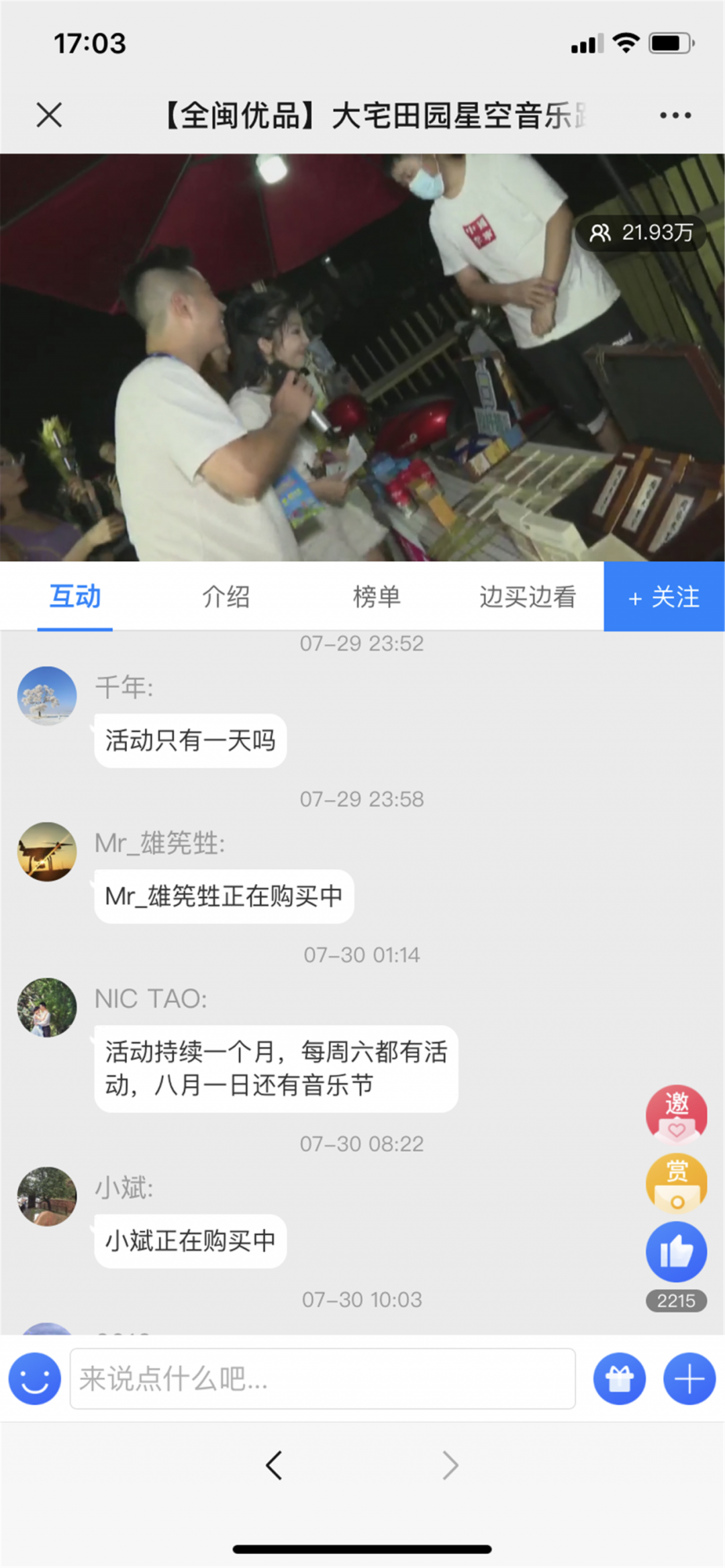The image size is (725, 1568).
Task: Switch to the 介绍 tab
Action: [226, 597]
